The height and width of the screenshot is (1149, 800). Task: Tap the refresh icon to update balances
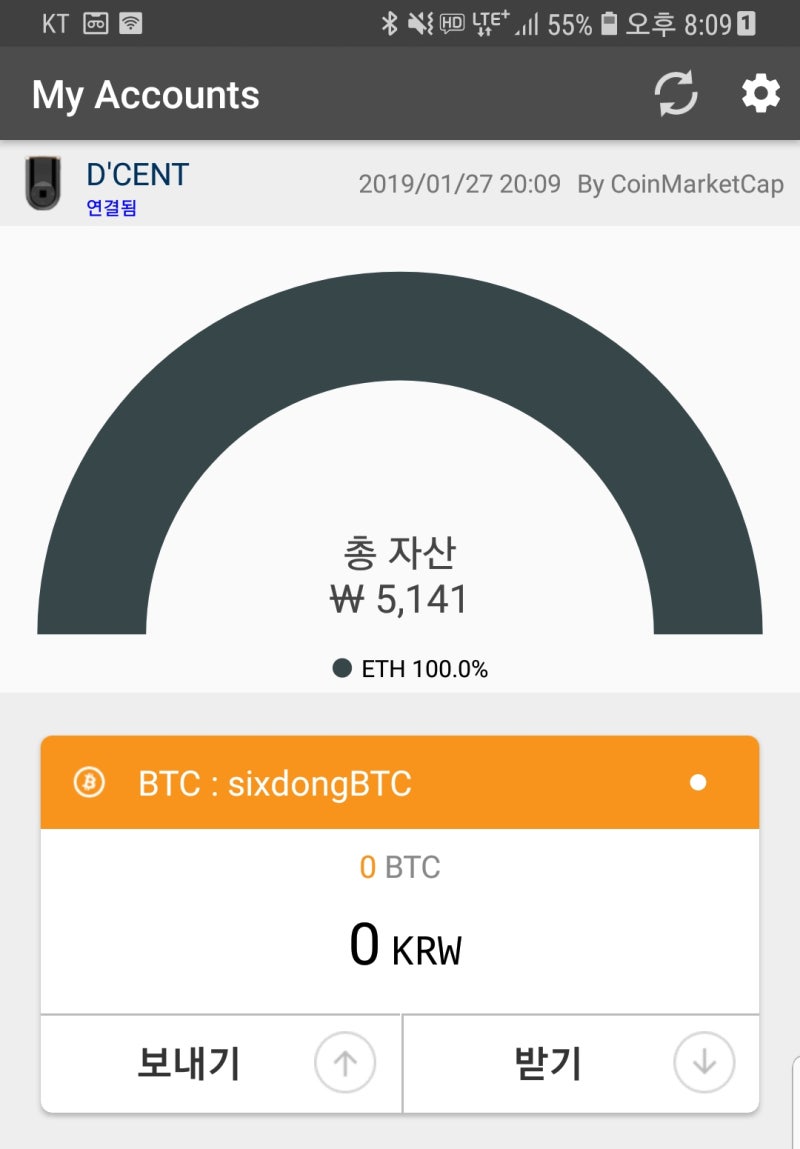(x=676, y=93)
